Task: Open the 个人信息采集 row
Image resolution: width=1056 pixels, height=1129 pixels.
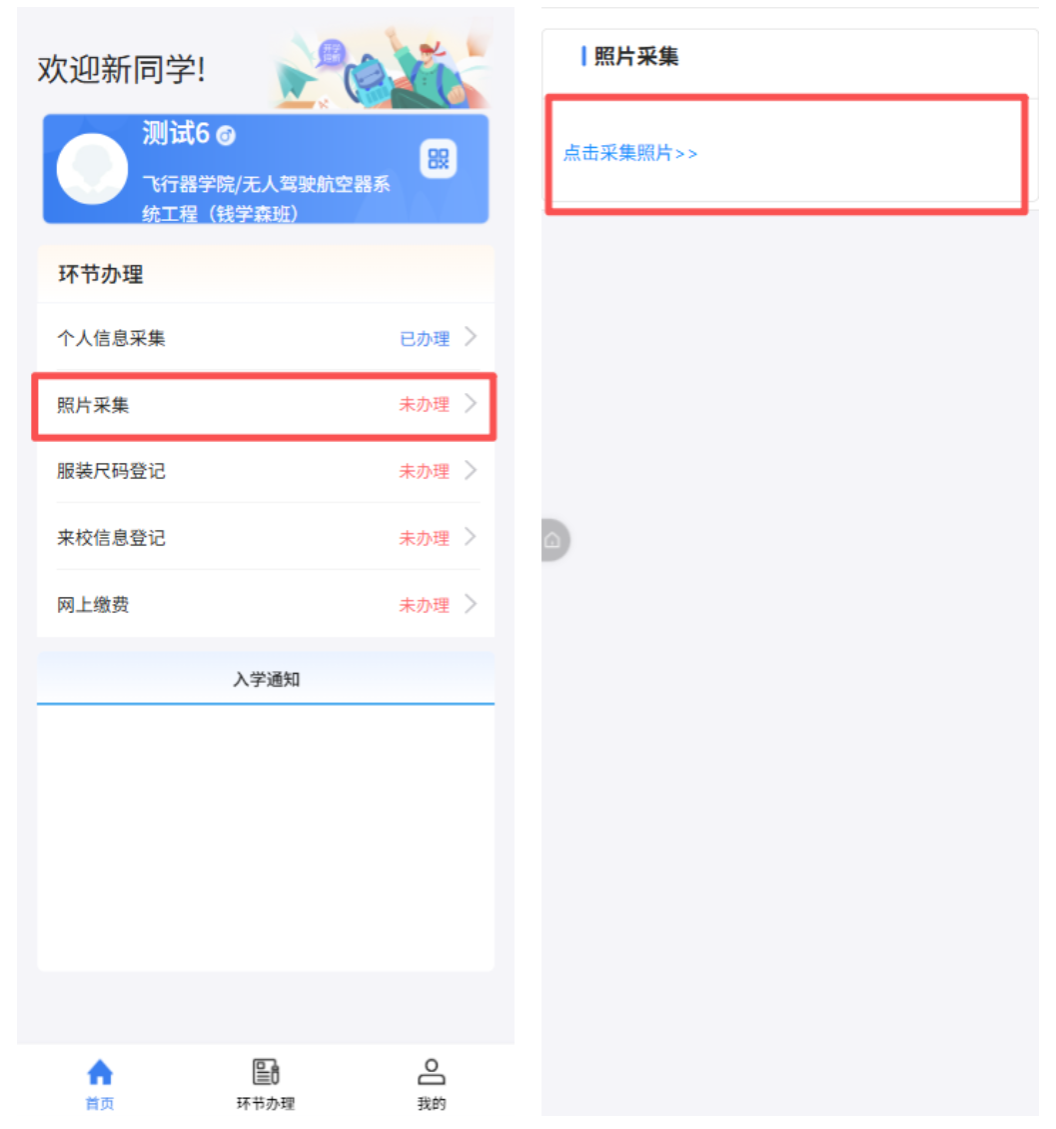Action: pyautogui.click(x=266, y=338)
